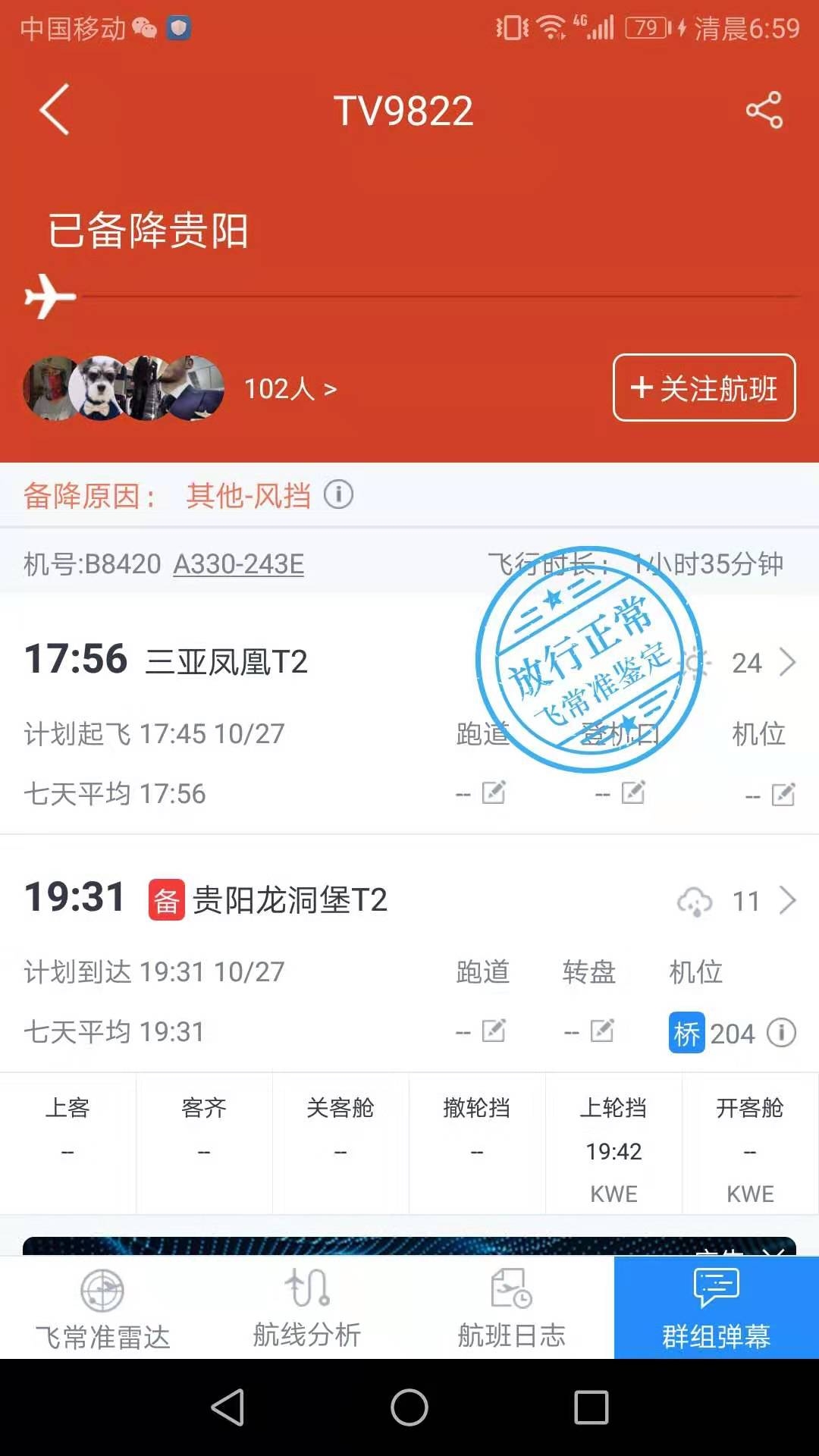Switch to 航线分析 route analysis
This screenshot has height=1456, width=819.
[x=307, y=1307]
